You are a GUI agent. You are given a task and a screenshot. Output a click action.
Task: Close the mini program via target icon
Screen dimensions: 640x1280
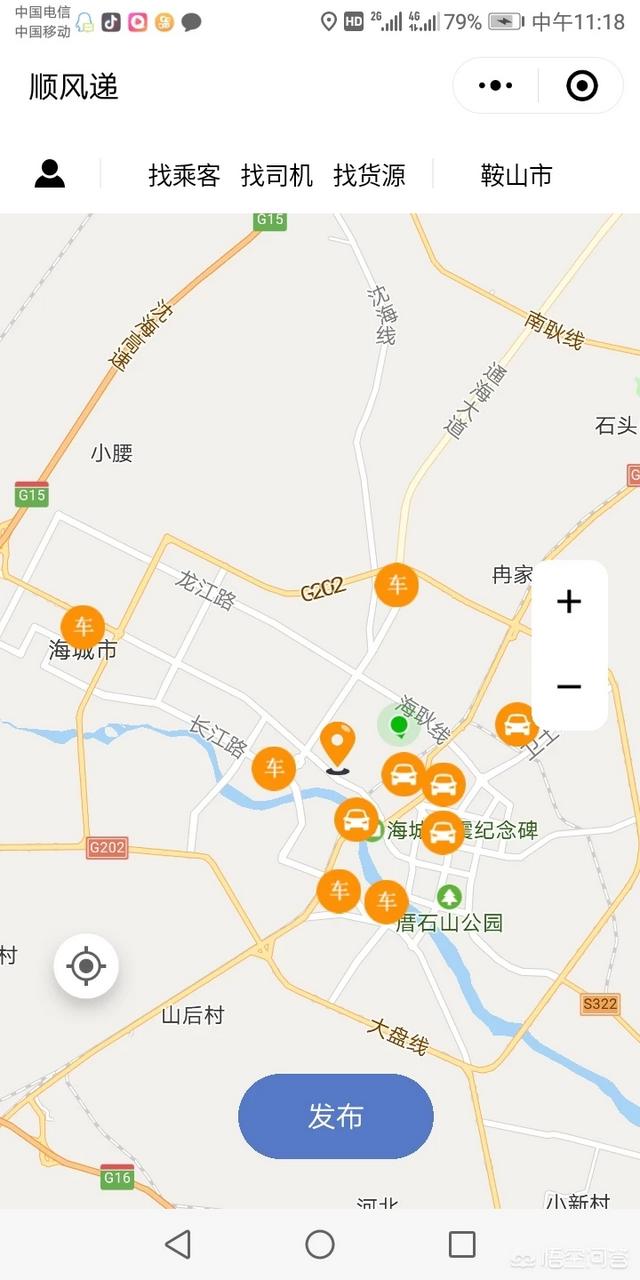coord(582,86)
